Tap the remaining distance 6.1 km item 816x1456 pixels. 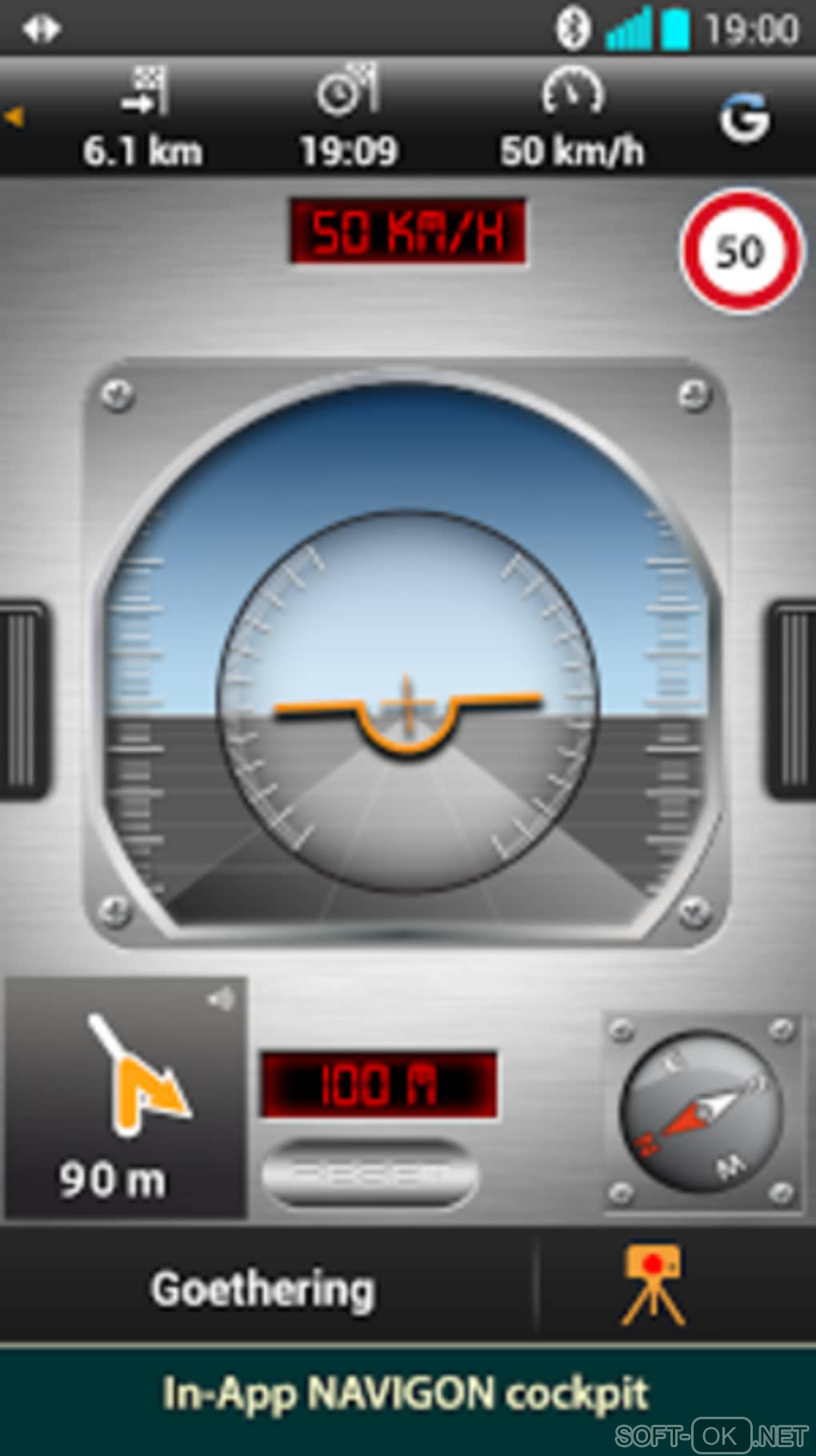click(x=144, y=120)
